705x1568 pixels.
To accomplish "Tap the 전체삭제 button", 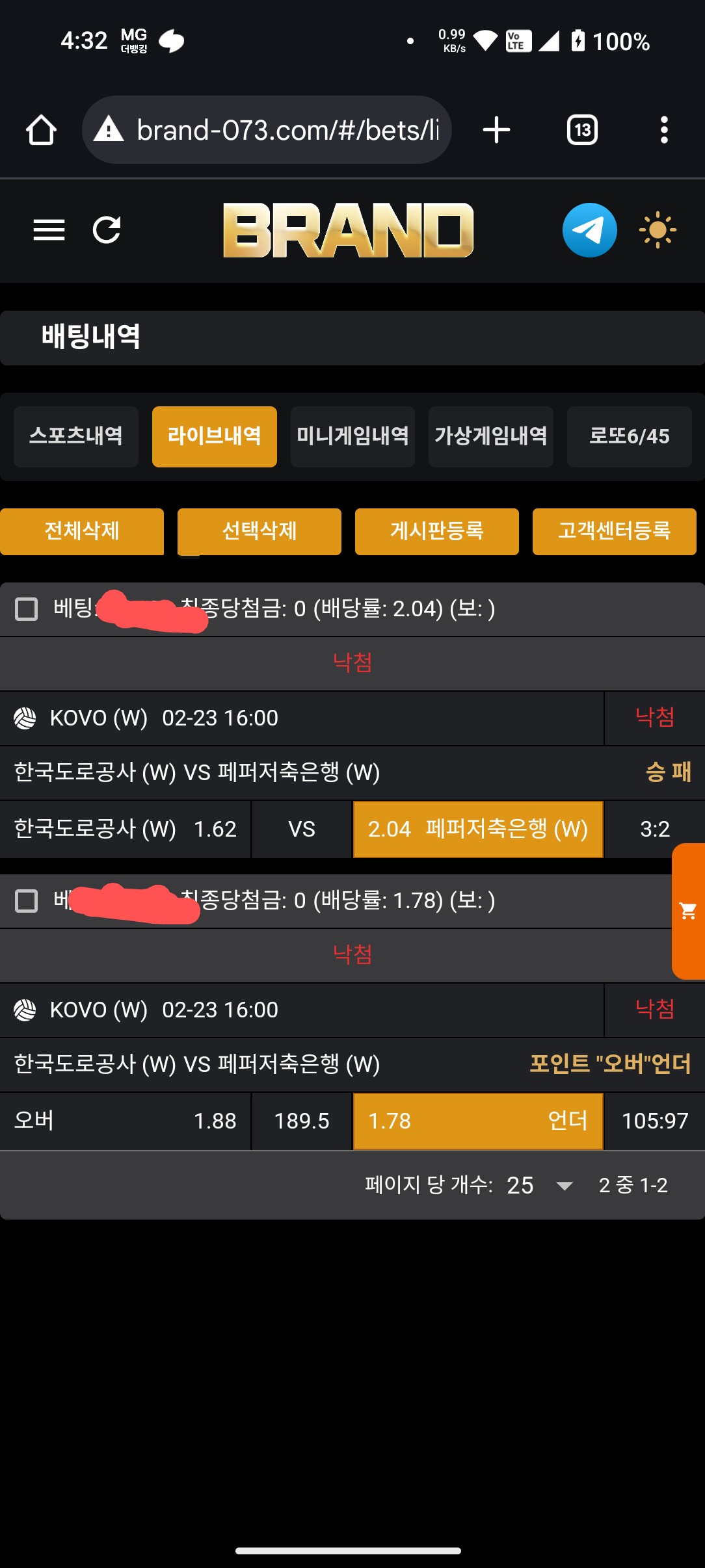I will coord(82,531).
